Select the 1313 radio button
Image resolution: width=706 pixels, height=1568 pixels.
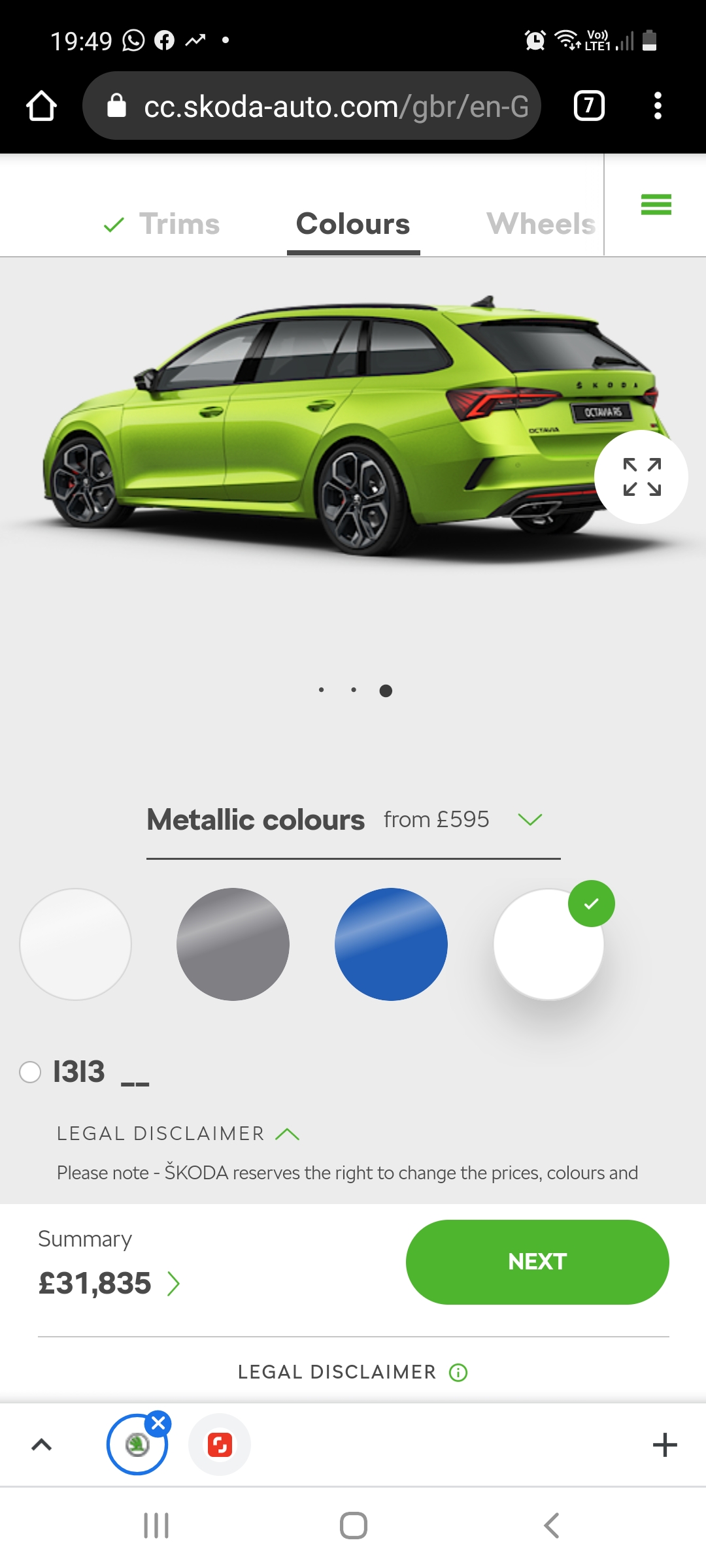30,1072
